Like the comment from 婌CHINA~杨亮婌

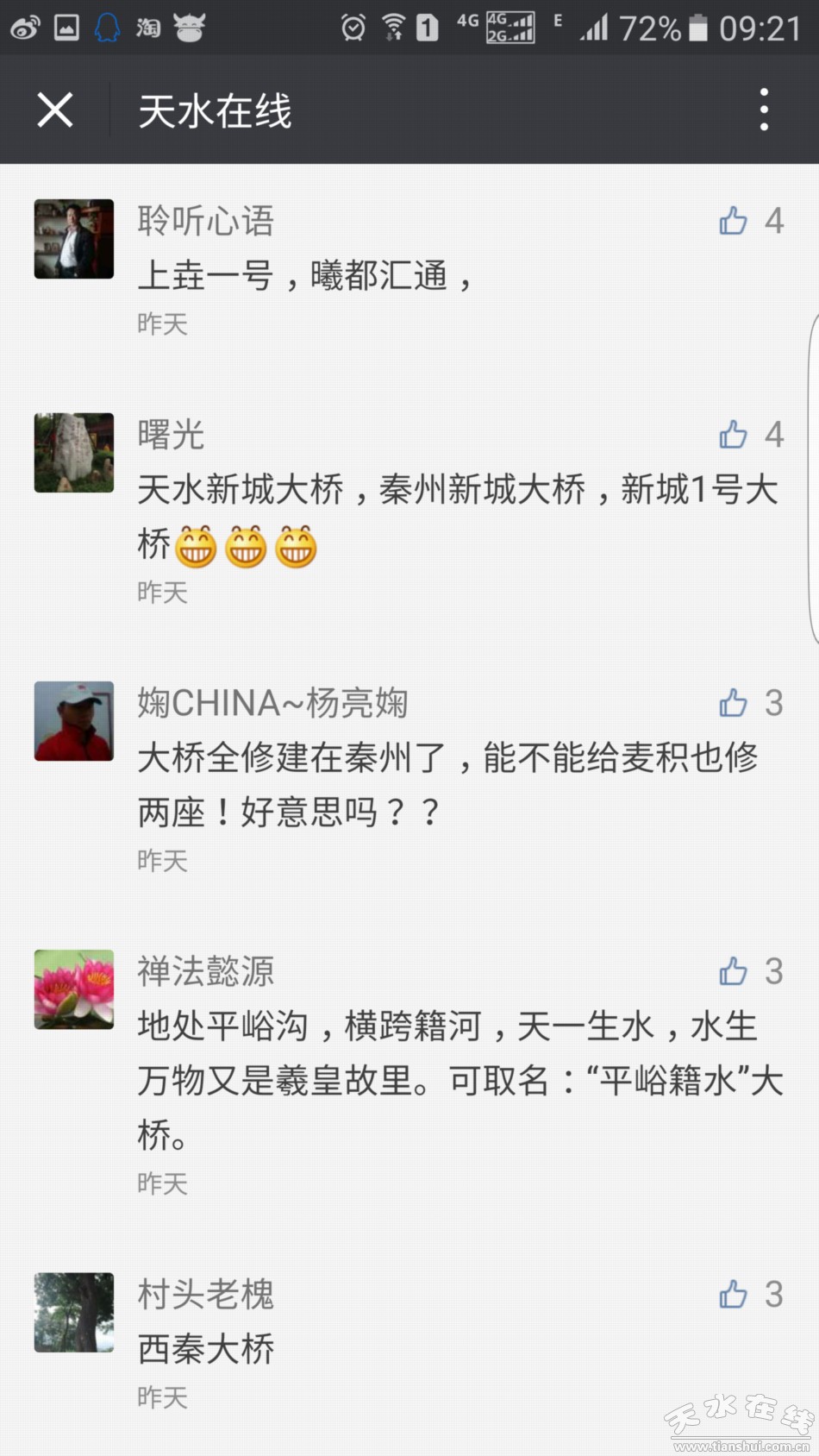734,703
